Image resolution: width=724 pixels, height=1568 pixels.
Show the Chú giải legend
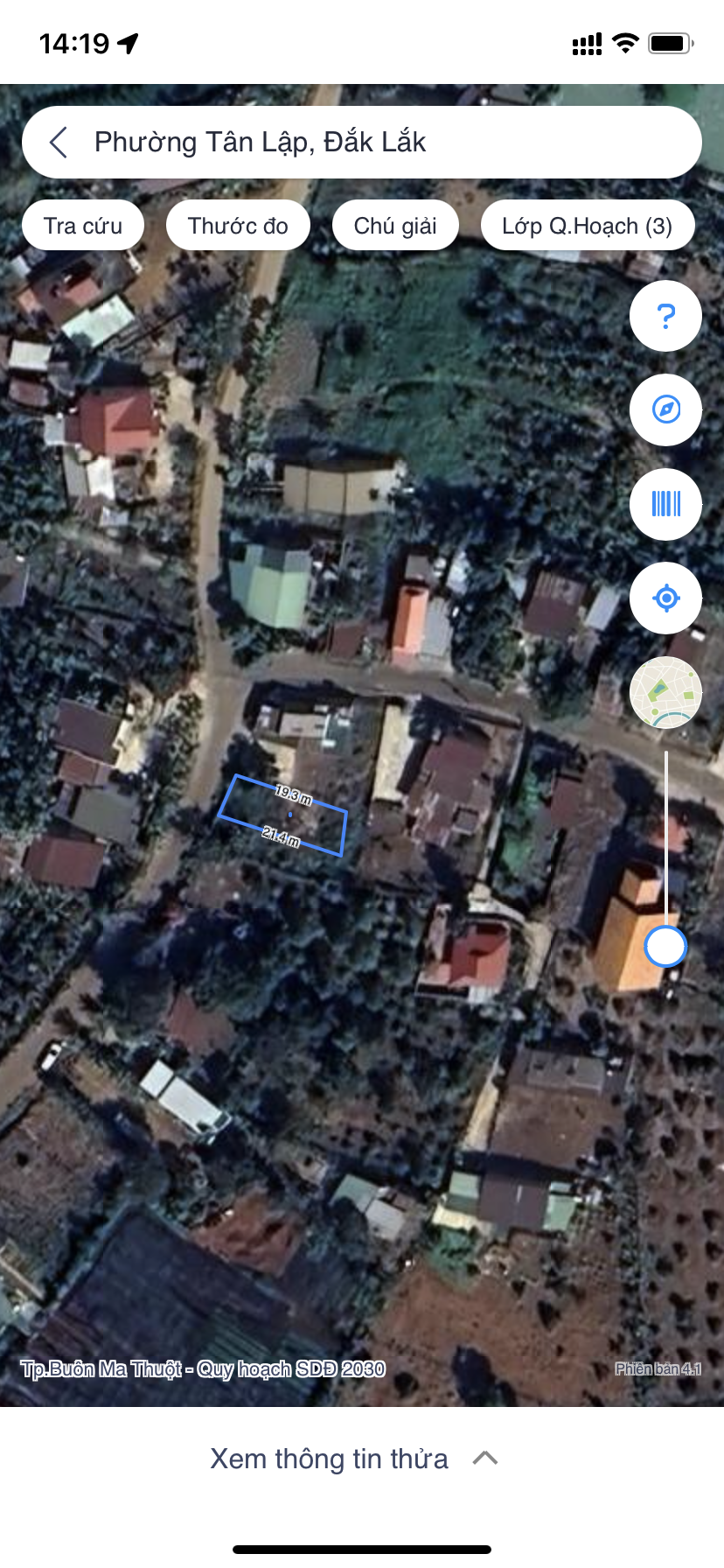click(395, 226)
